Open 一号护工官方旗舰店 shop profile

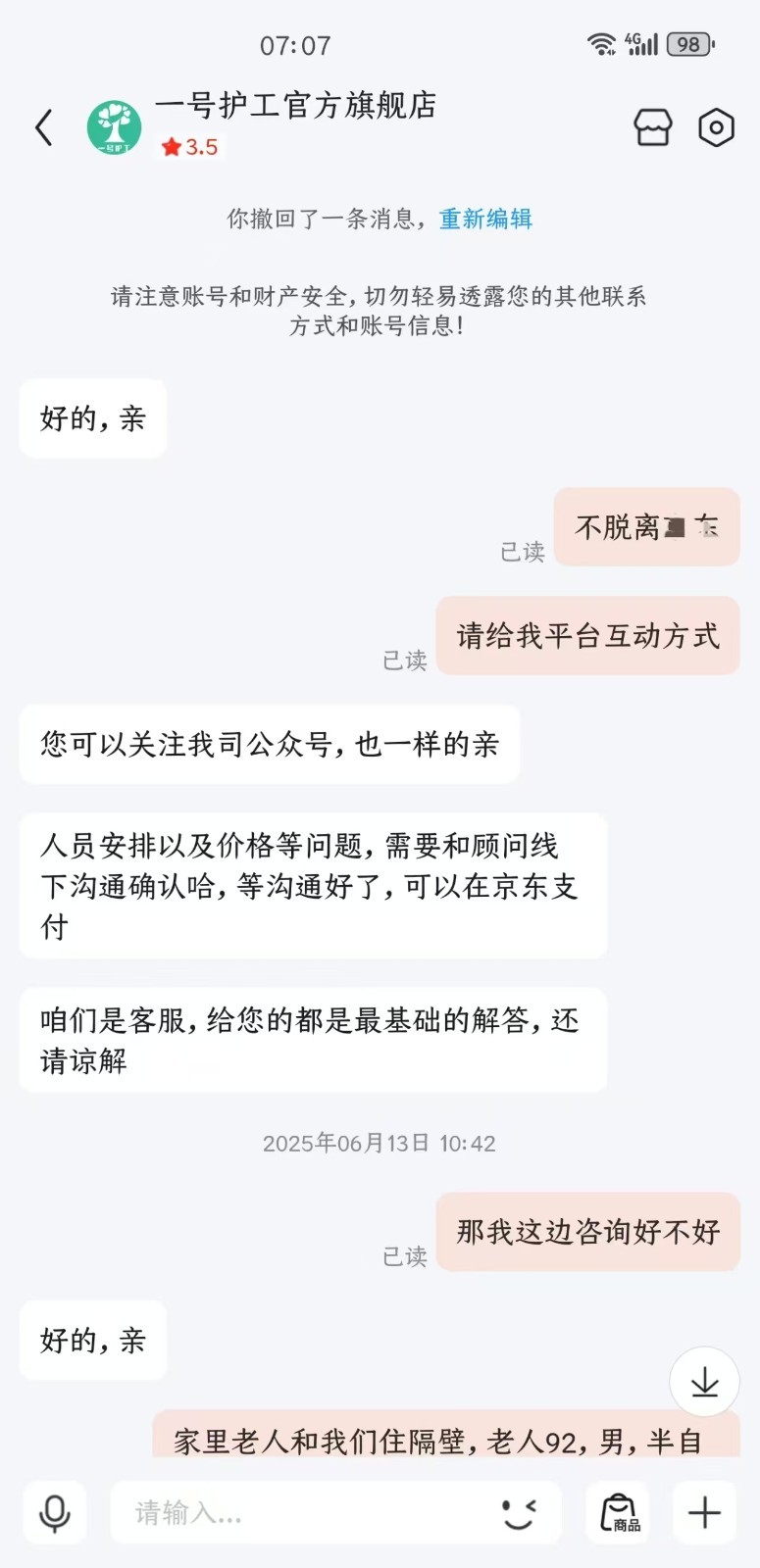tap(294, 106)
